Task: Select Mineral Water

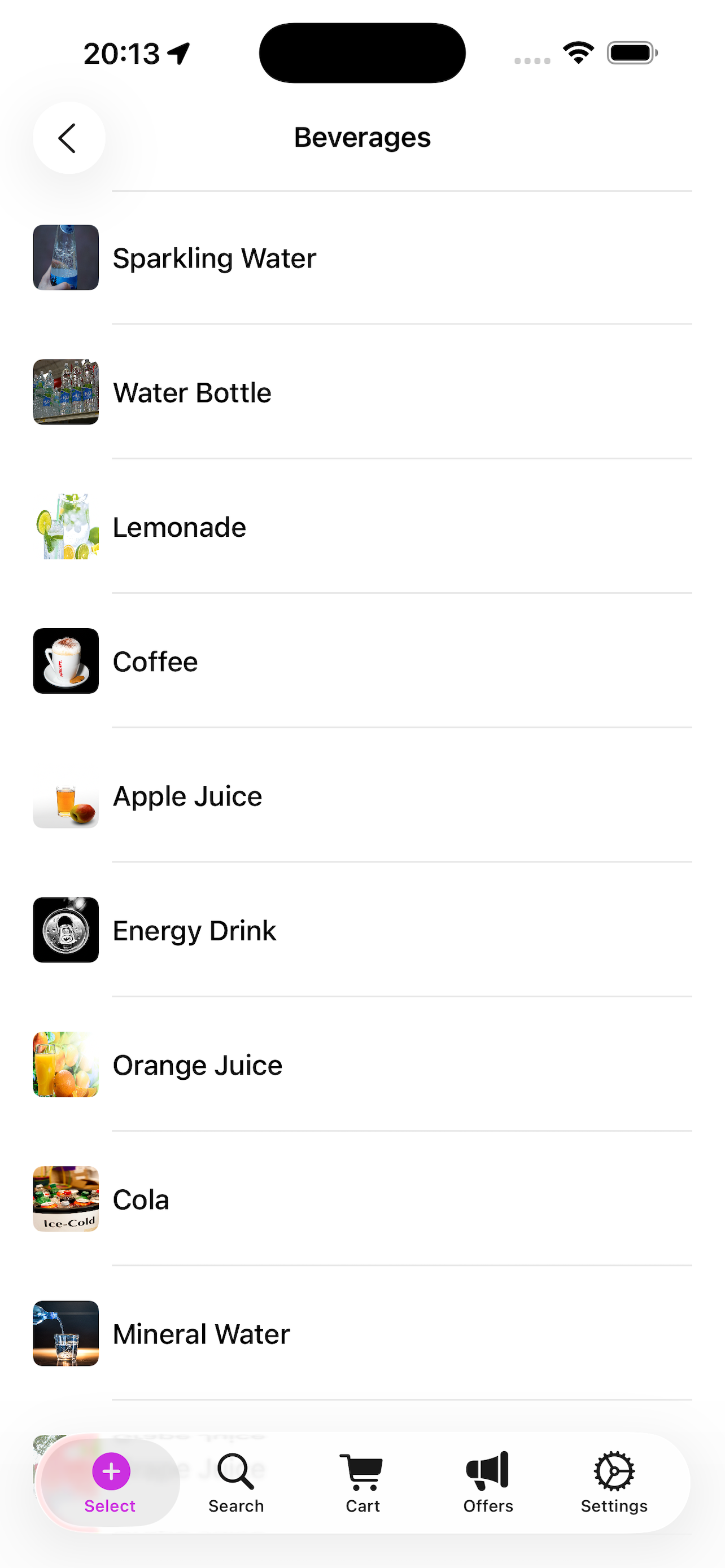Action: (201, 1334)
